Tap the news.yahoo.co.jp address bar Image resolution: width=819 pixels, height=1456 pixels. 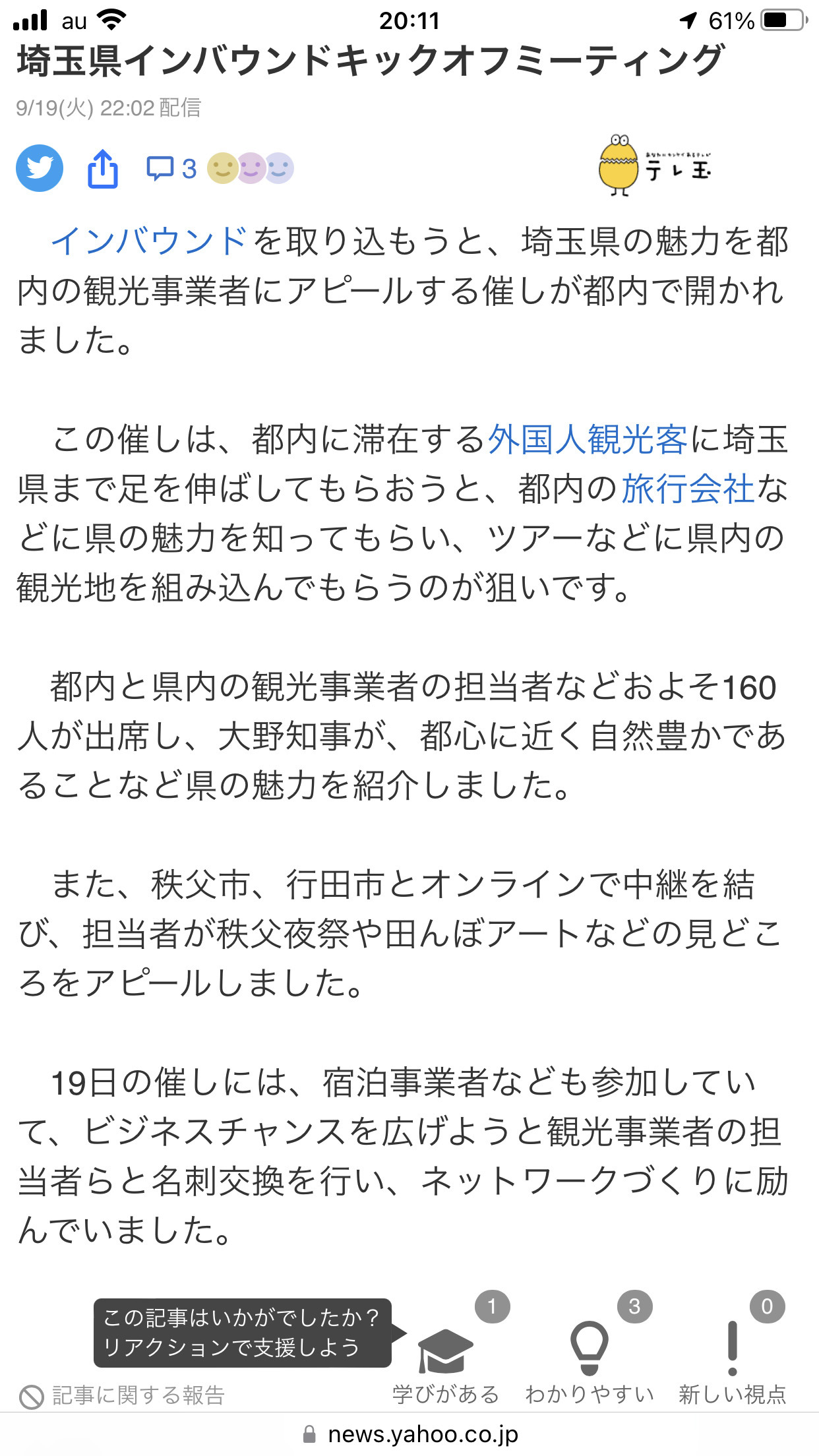(x=409, y=1434)
